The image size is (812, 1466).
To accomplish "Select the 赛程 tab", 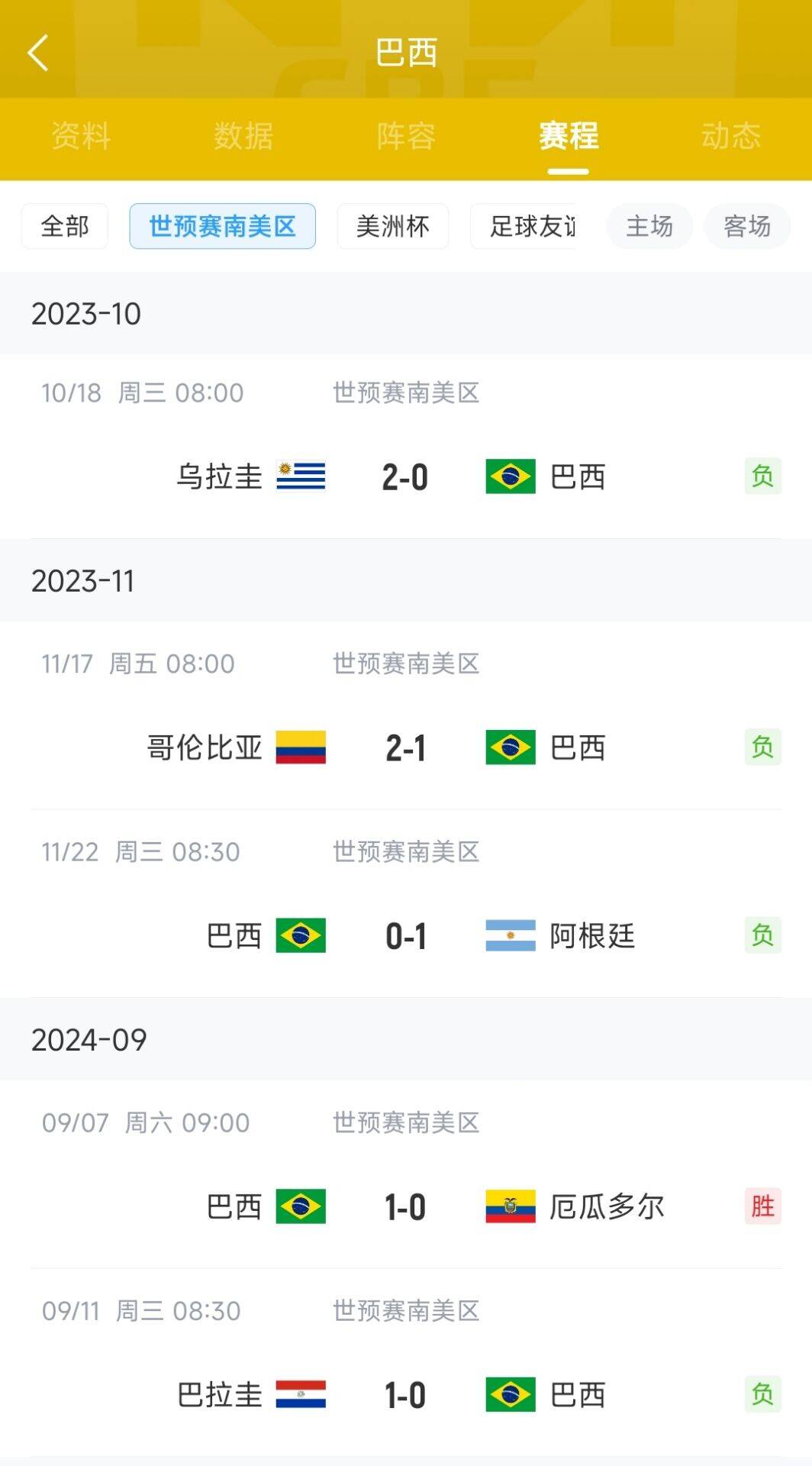I will click(569, 136).
